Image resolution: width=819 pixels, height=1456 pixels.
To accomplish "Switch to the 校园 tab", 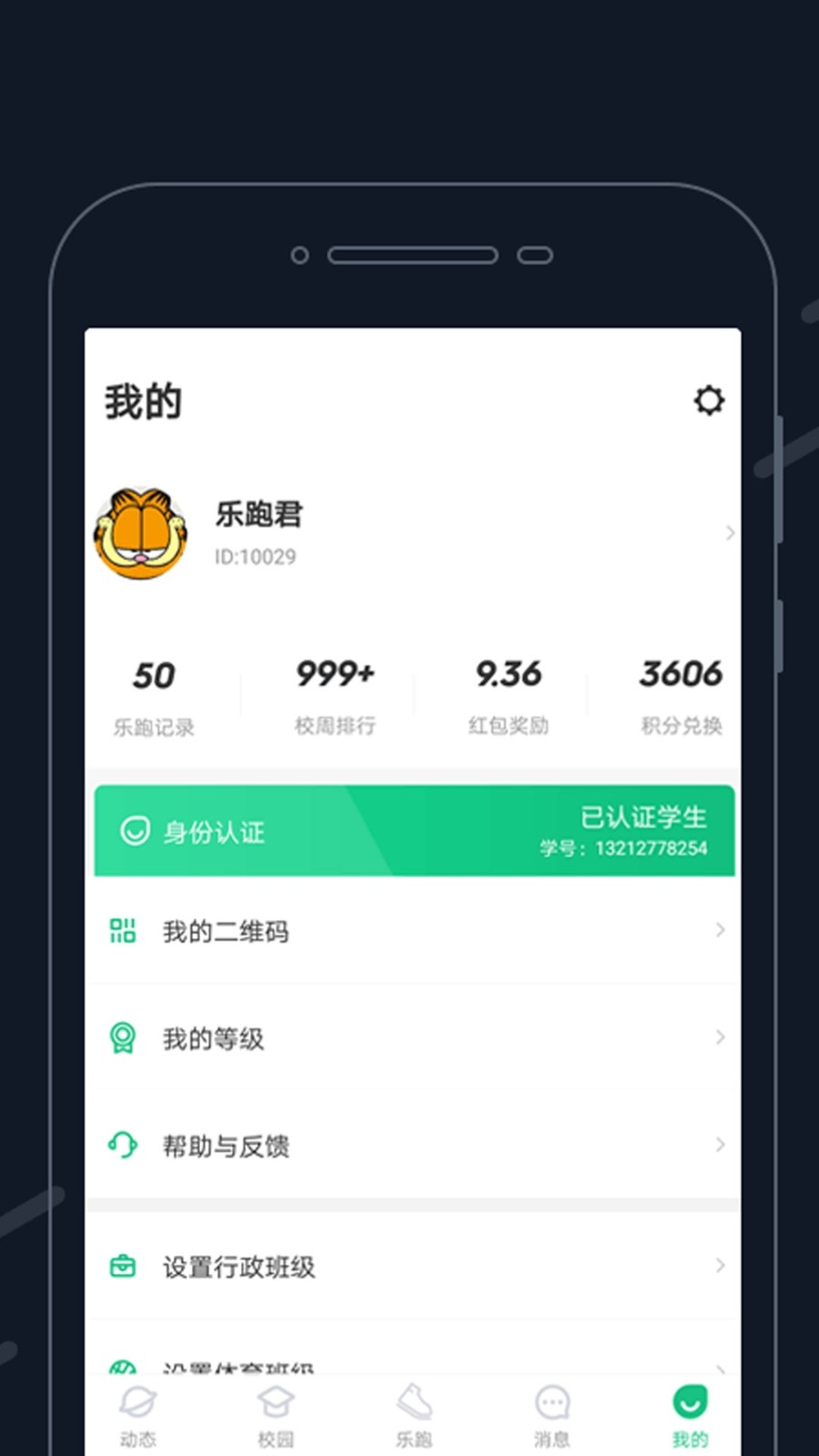I will 276,1415.
